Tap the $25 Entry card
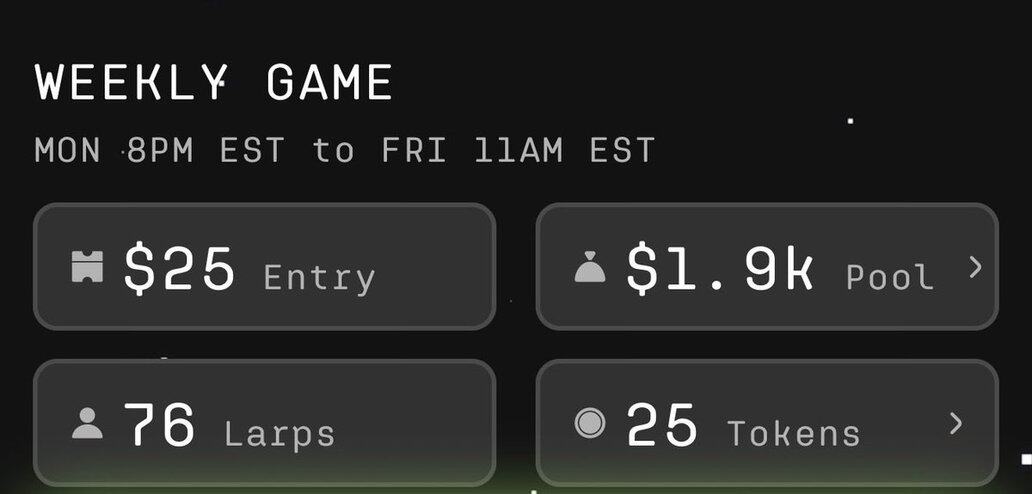The height and width of the screenshot is (494, 1032). pyautogui.click(x=264, y=267)
